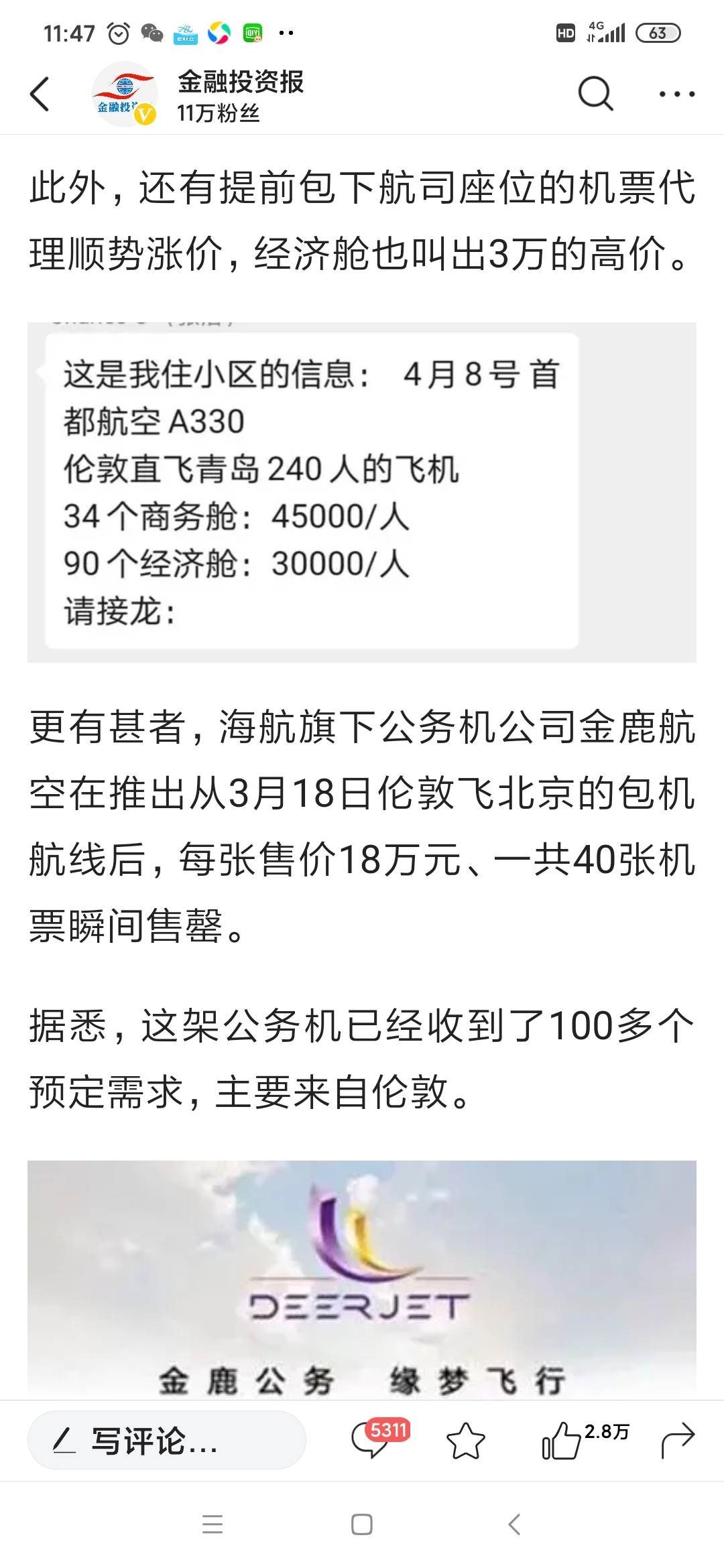Share this article

coord(678,1441)
